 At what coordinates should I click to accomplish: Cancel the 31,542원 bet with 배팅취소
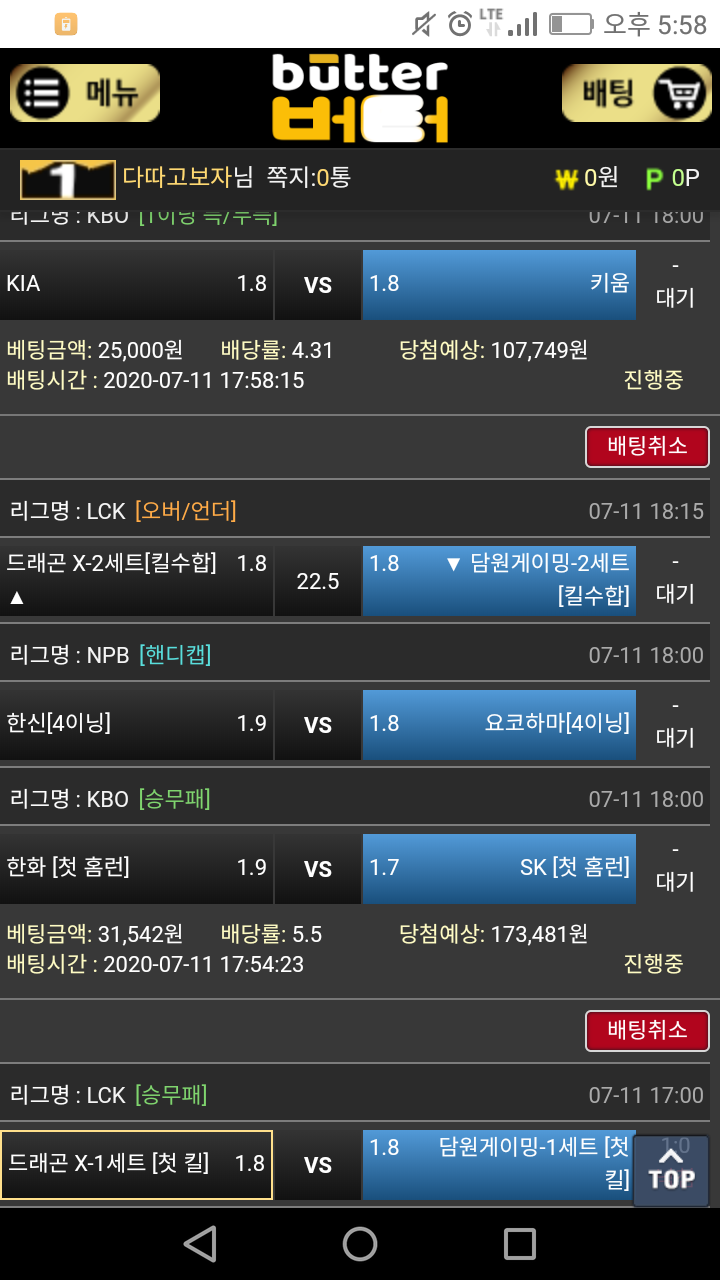tap(647, 1031)
